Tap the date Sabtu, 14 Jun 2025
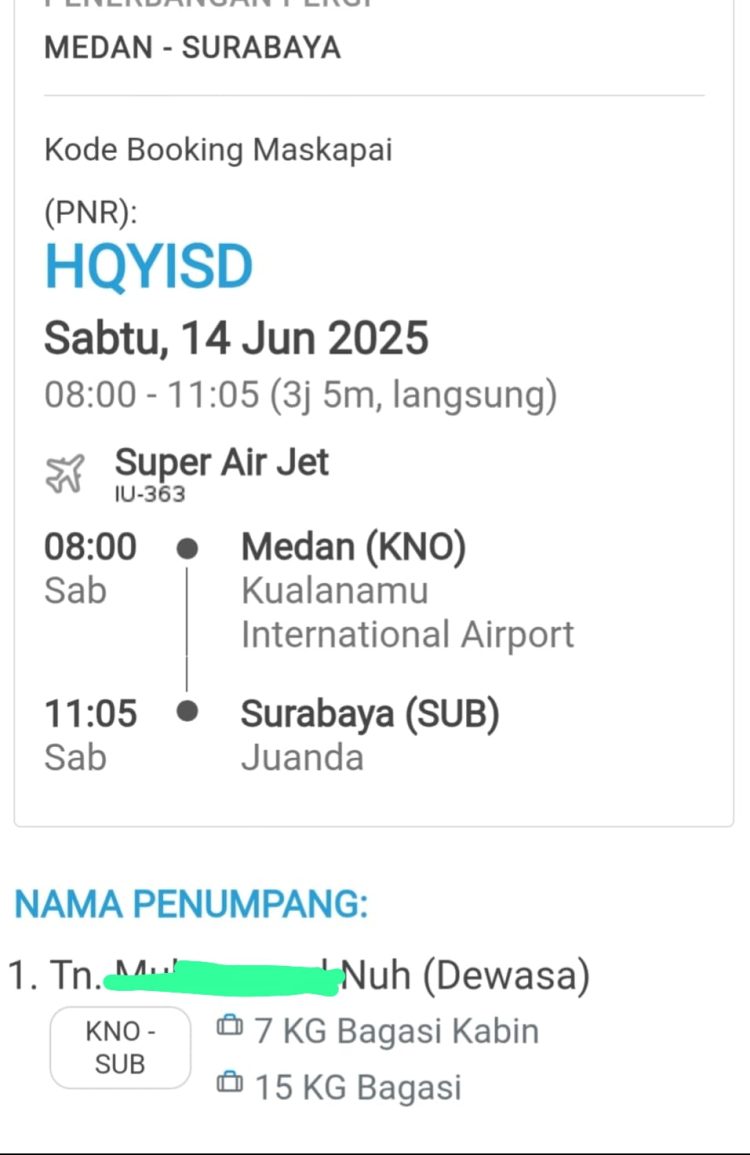 tap(235, 338)
